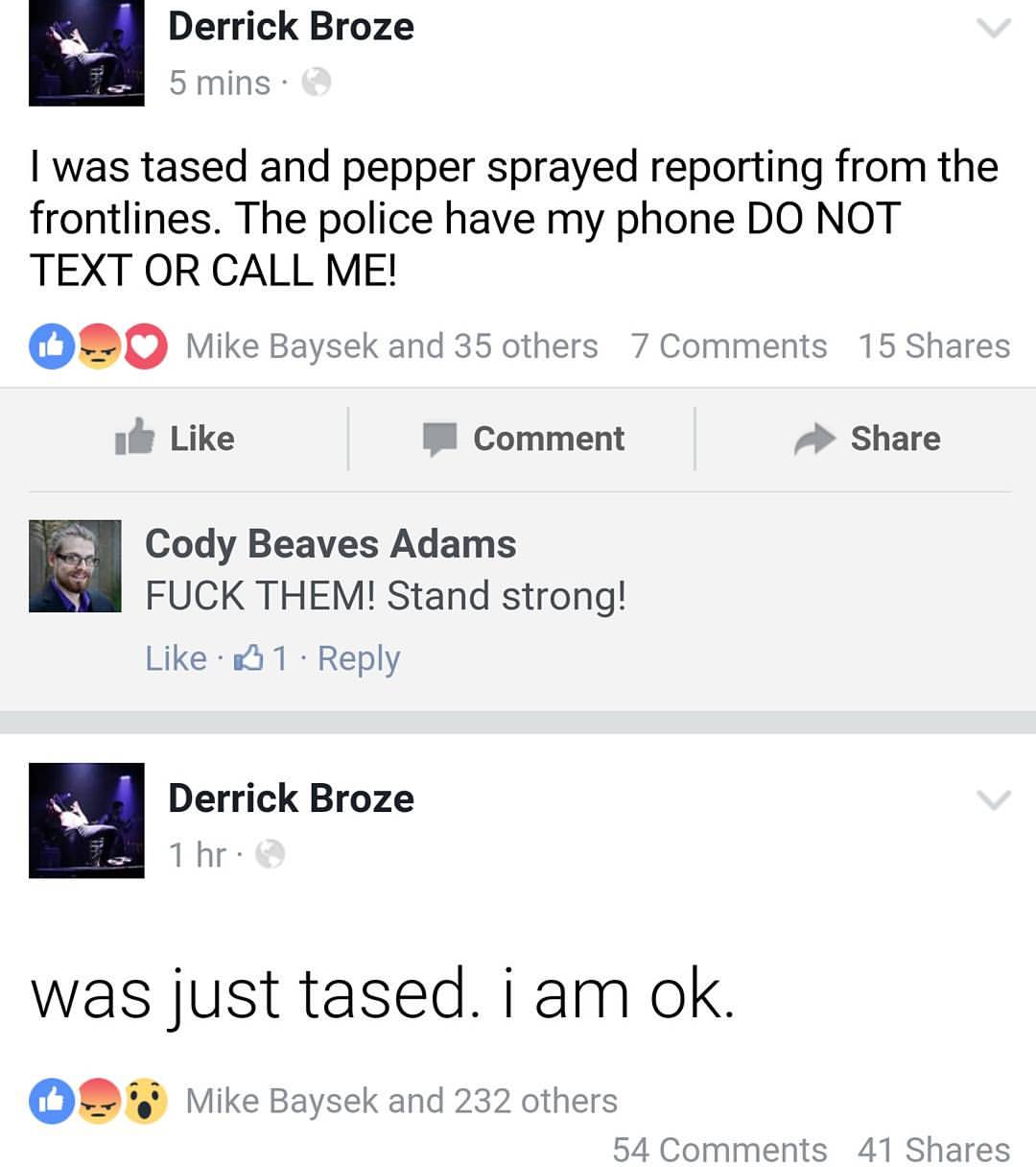This screenshot has height=1167, width=1036.
Task: Expand options chevron on the 5 mins post
Action: click(x=993, y=29)
